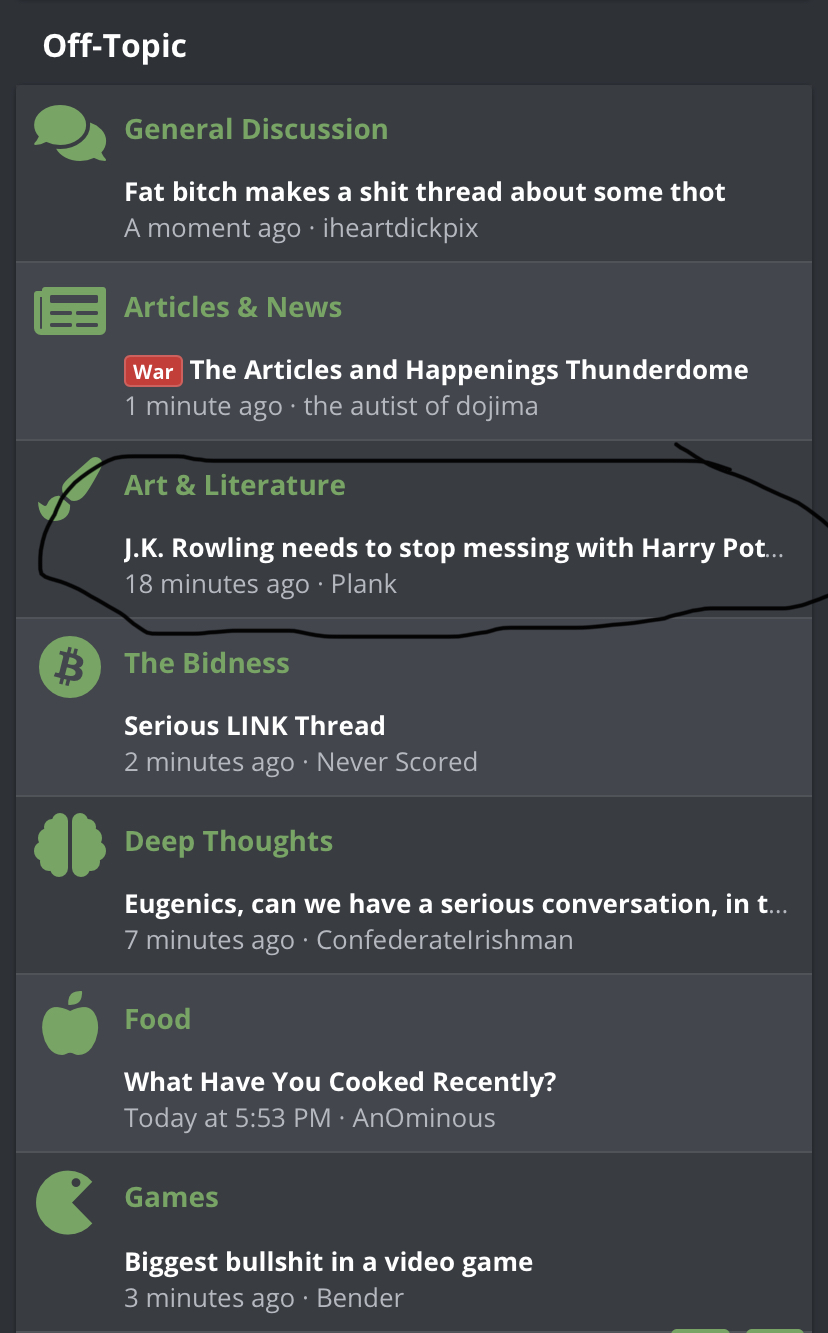Image resolution: width=828 pixels, height=1333 pixels.
Task: Open the Serious LINK Thread
Action: coord(255,727)
